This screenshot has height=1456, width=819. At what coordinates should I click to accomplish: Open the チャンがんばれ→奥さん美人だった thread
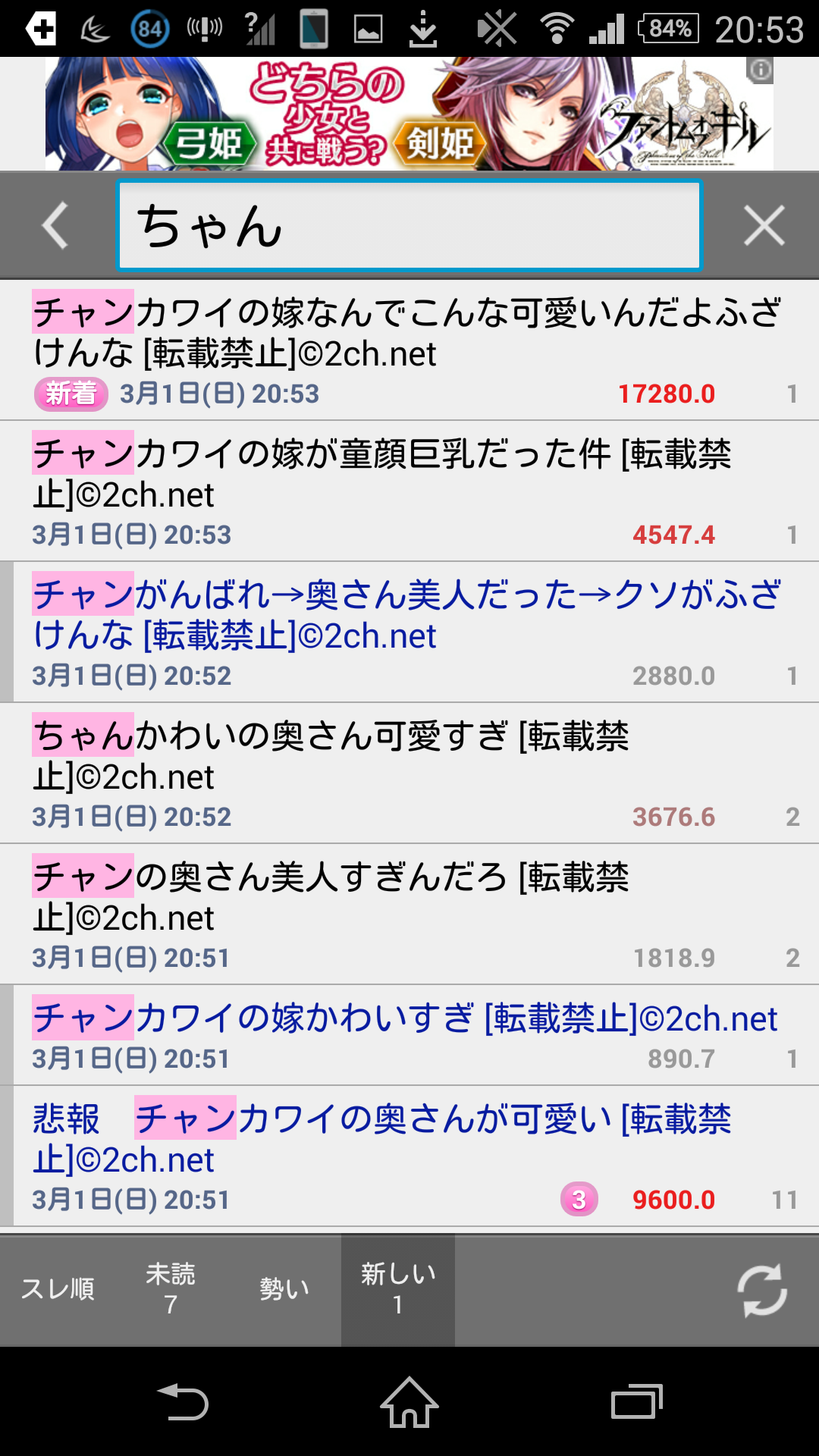click(409, 632)
